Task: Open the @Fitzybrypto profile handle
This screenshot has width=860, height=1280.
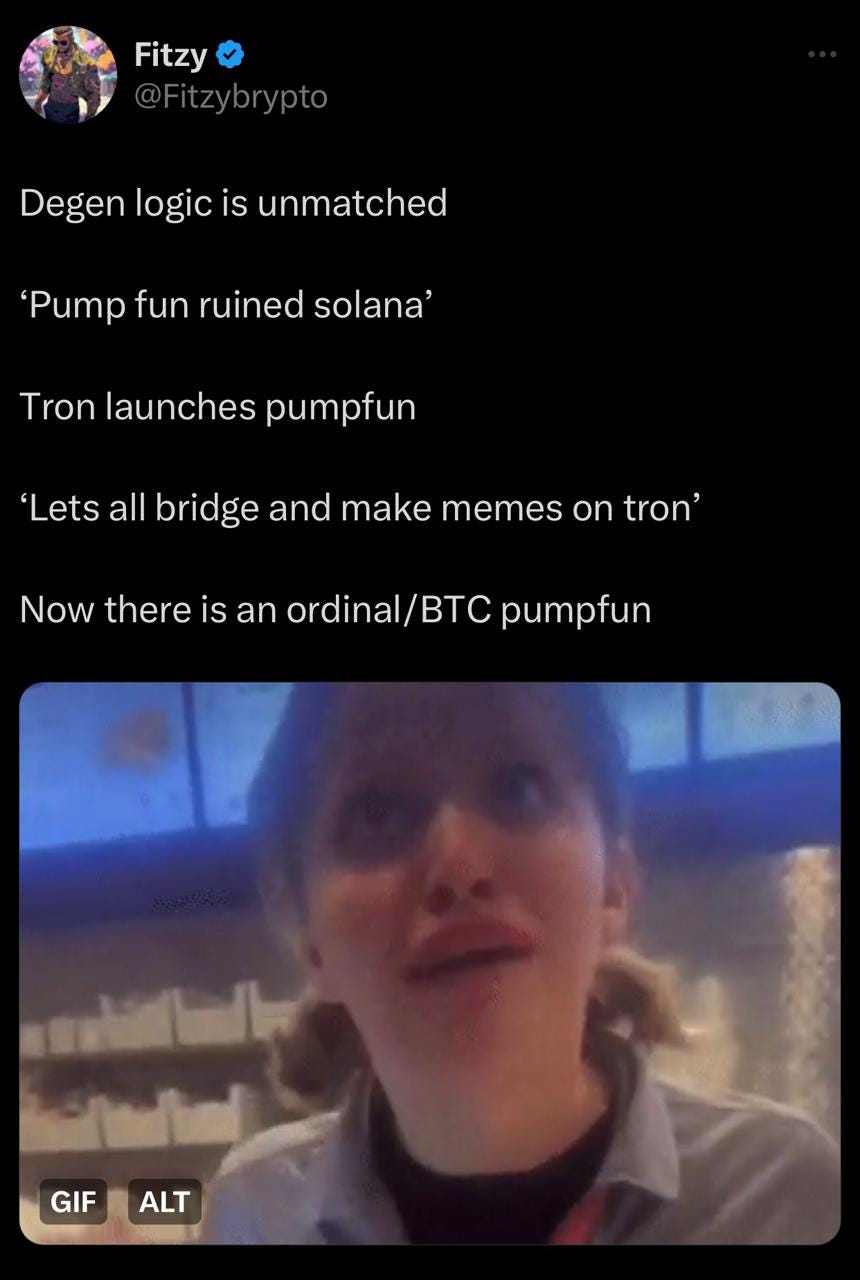Action: pos(230,96)
